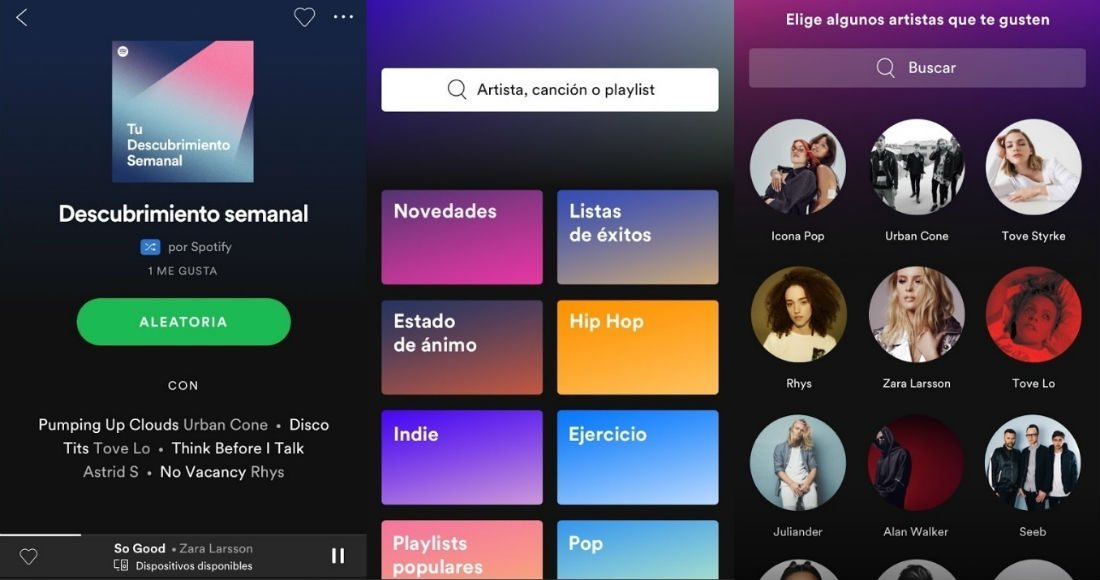This screenshot has width=1100, height=580.
Task: Select Icona Pop as a favorite artist
Action: [x=798, y=167]
